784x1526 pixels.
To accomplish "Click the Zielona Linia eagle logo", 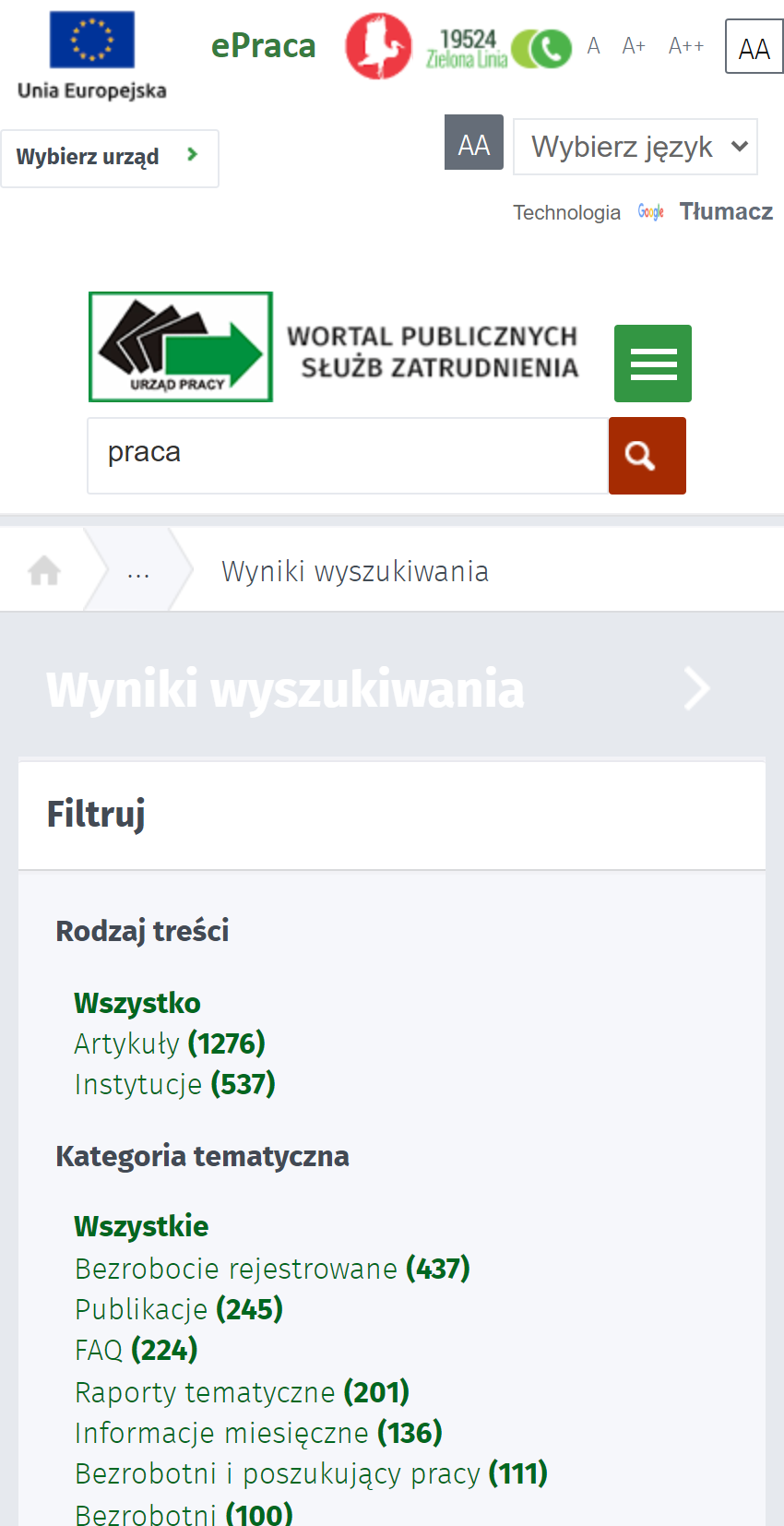I will 377,45.
